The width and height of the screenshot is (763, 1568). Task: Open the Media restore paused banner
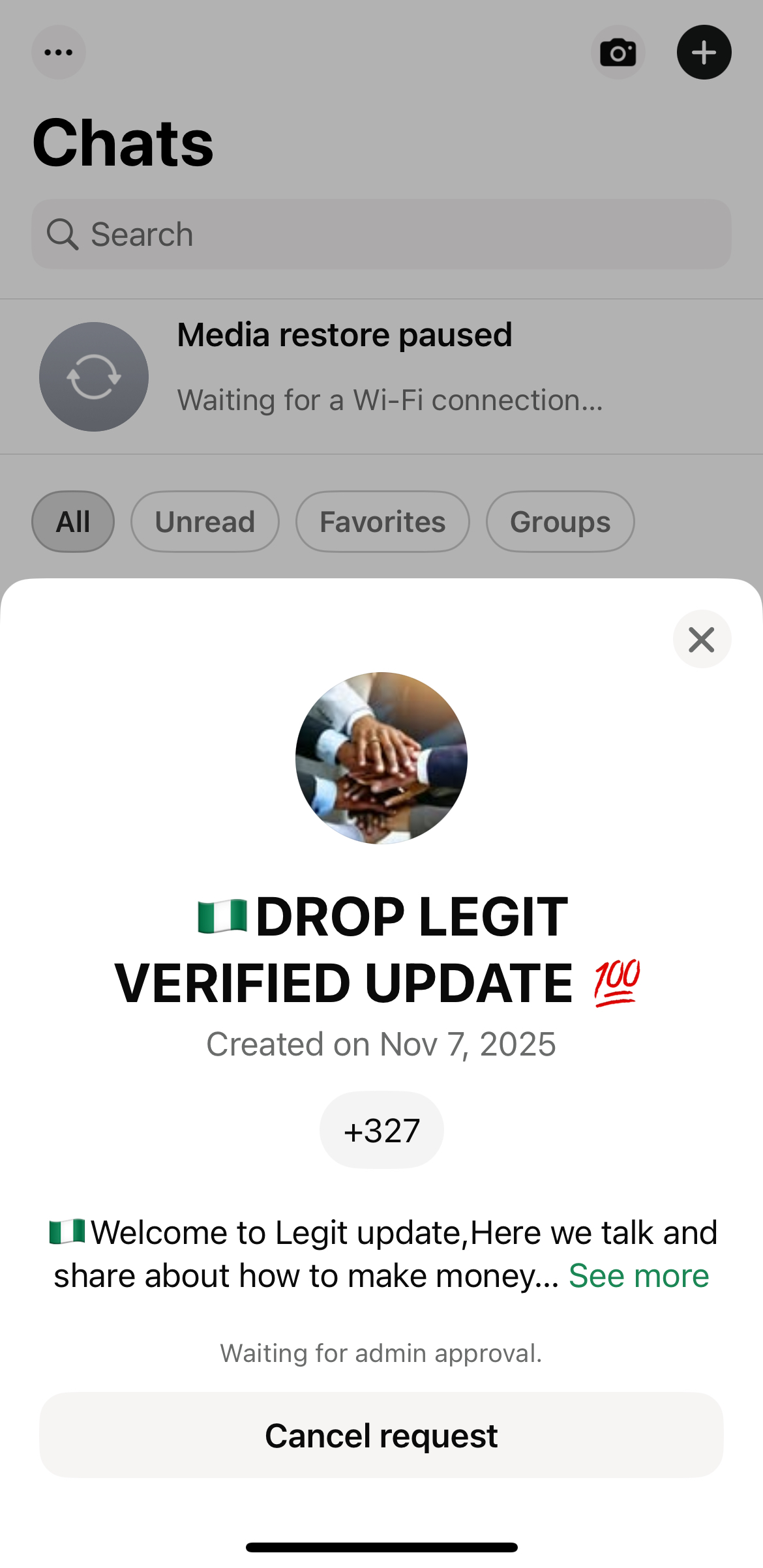coord(381,376)
